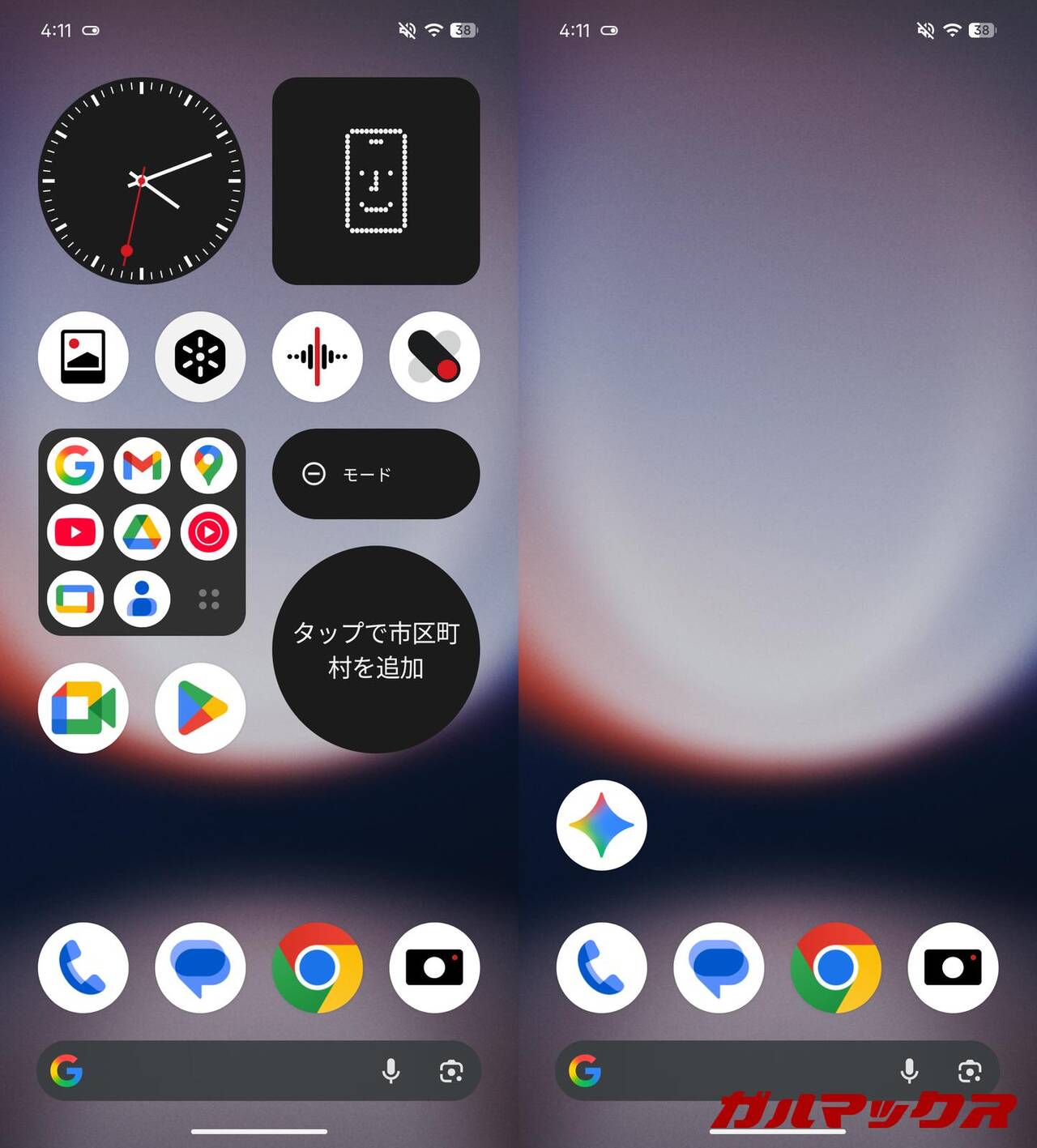
Task: Open Gmail from the folder
Action: [142, 465]
